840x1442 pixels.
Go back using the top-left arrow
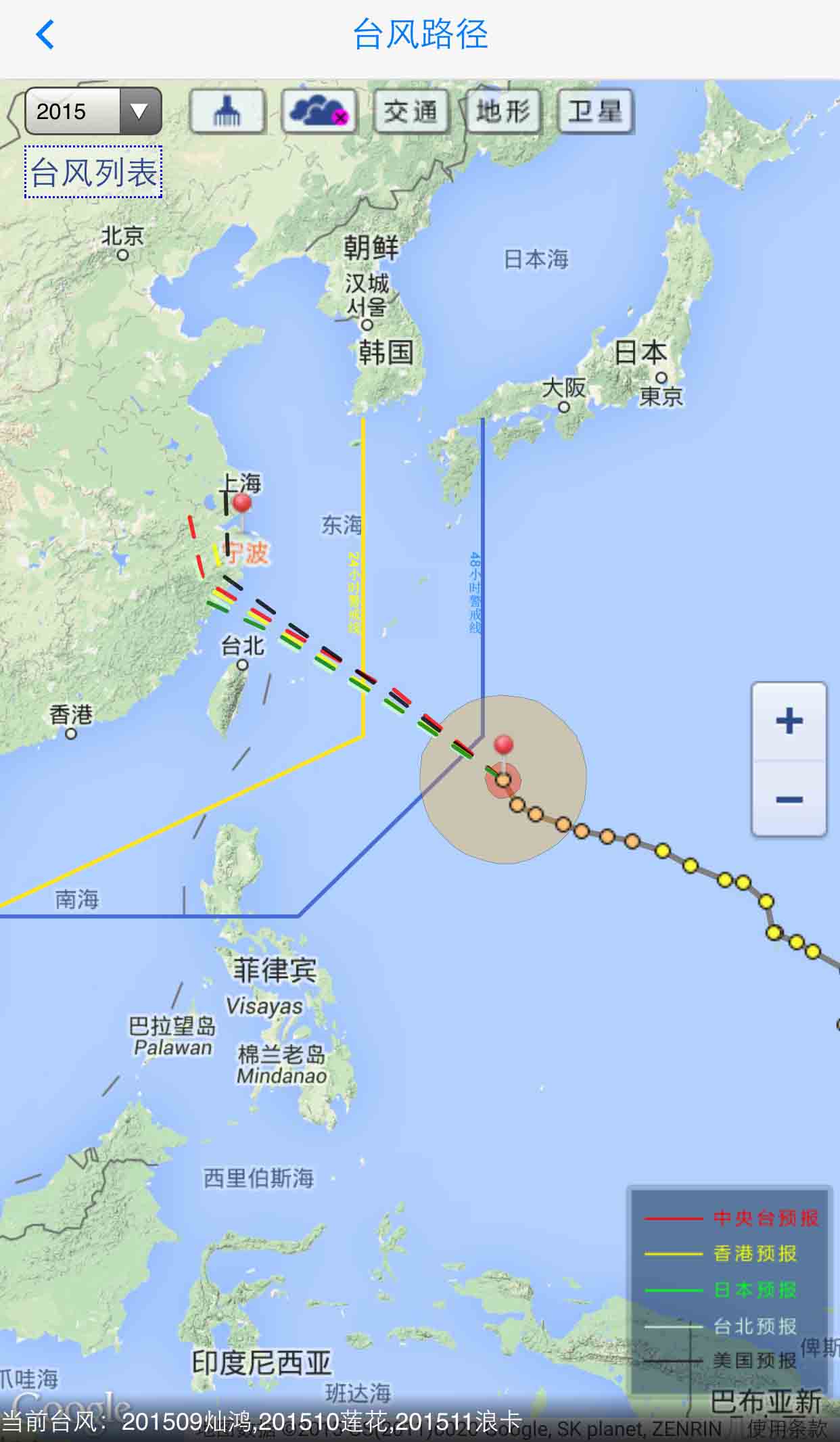(45, 35)
